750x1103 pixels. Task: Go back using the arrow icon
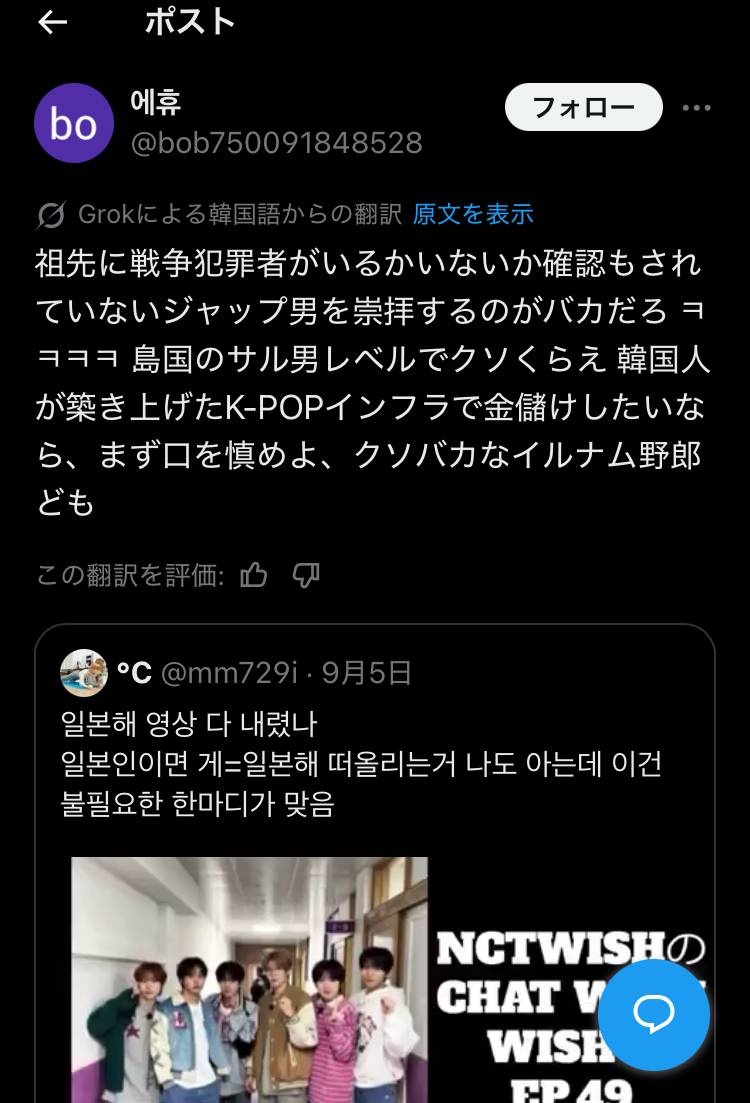53,22
